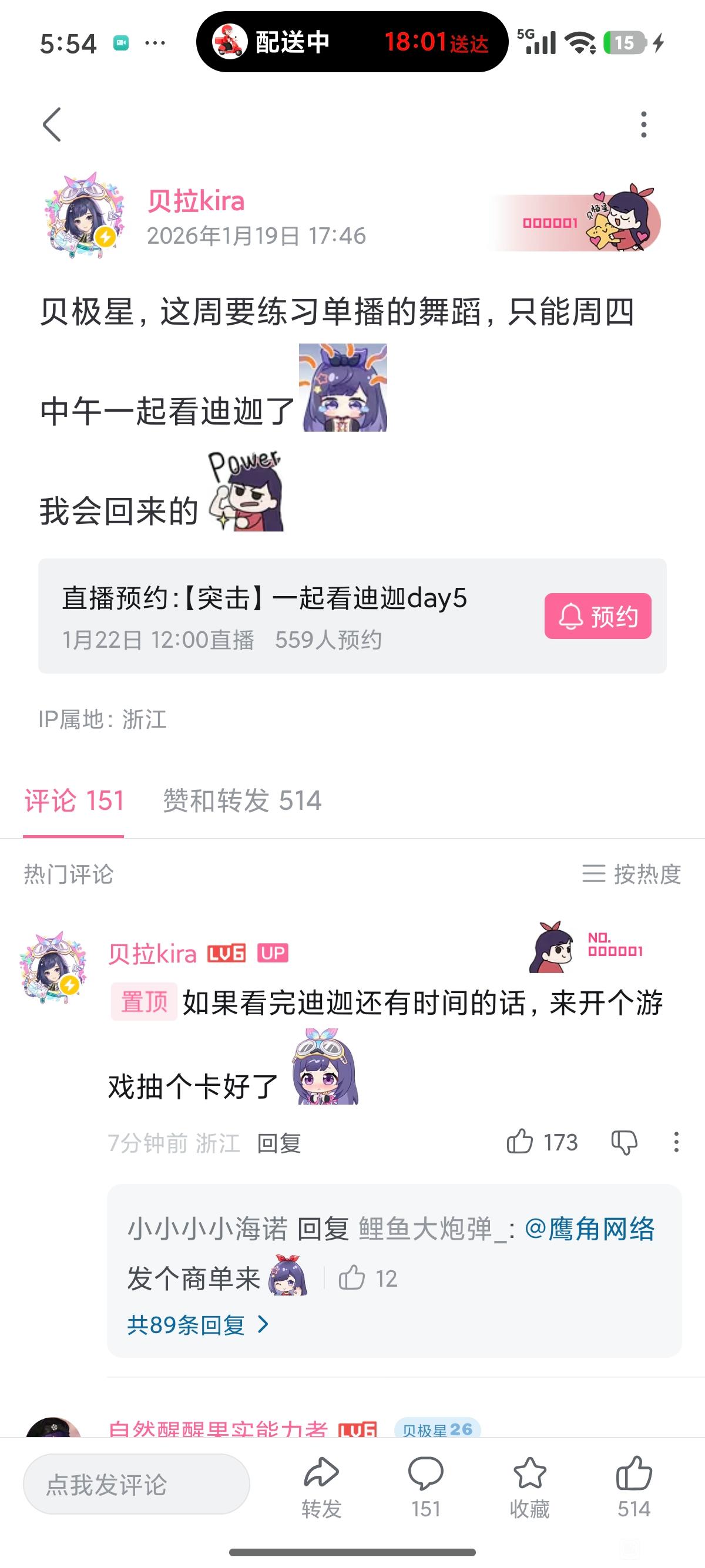Screen dimensions: 705x1568
Task: Open the post's overflow menu at top right
Action: [643, 125]
